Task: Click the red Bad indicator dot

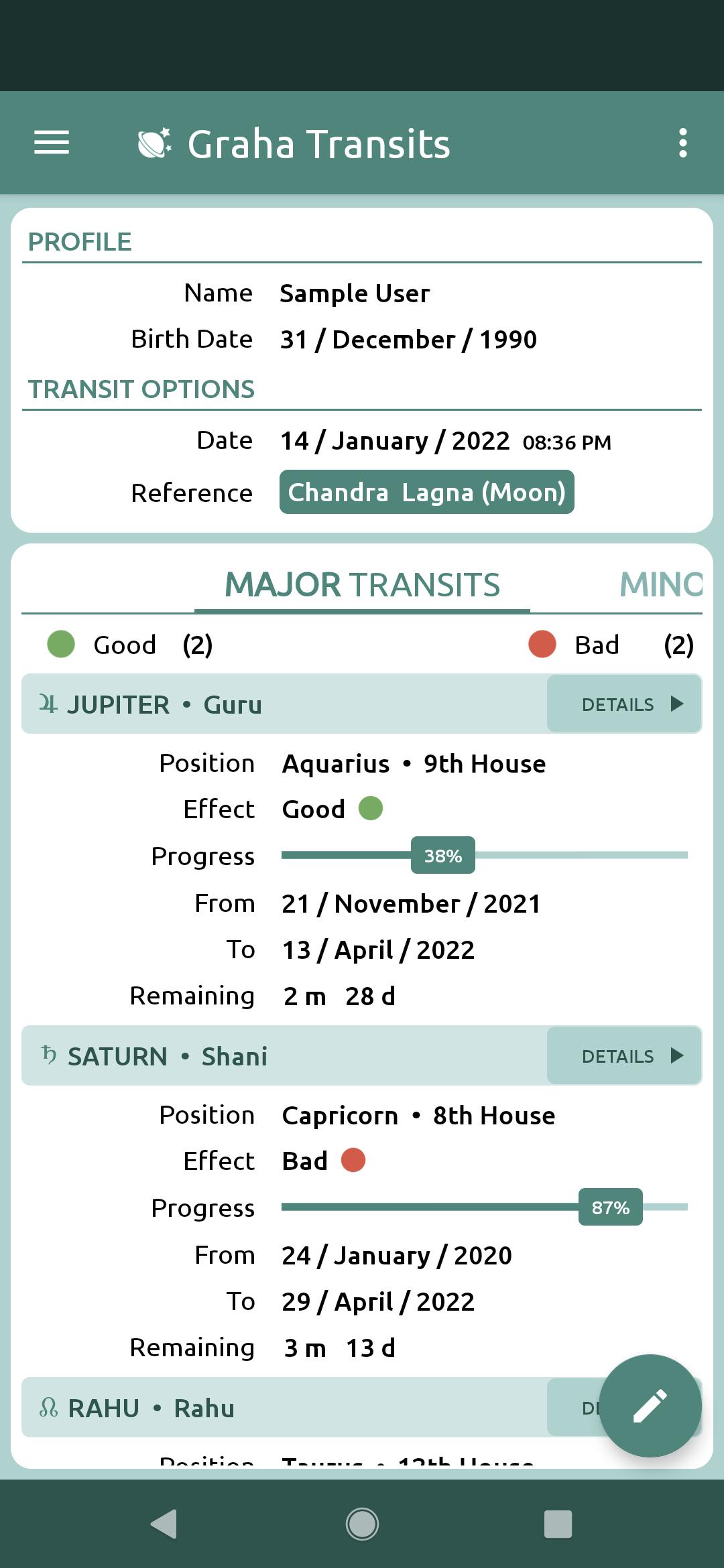Action: (540, 645)
